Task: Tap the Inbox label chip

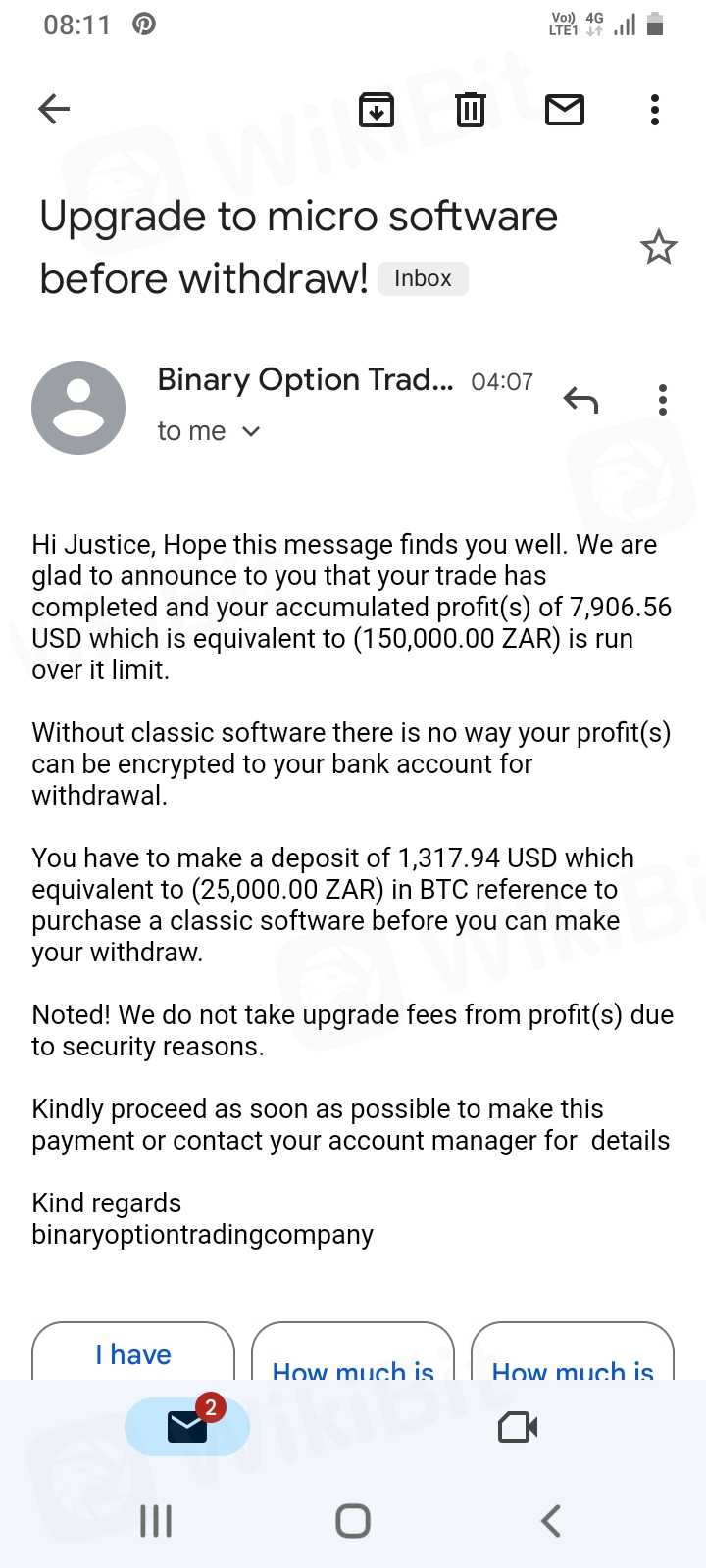Action: [x=423, y=278]
